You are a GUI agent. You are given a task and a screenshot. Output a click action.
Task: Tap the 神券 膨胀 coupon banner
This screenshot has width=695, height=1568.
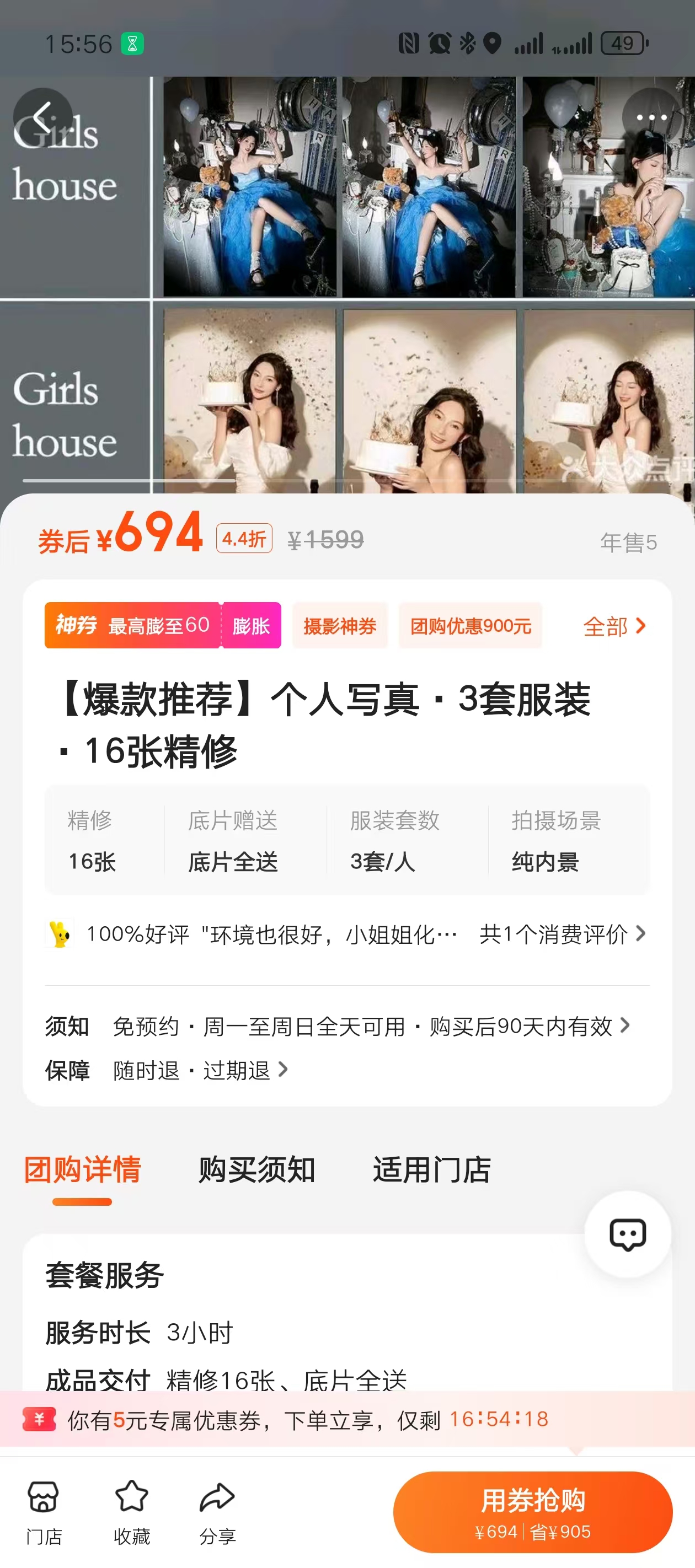click(162, 625)
